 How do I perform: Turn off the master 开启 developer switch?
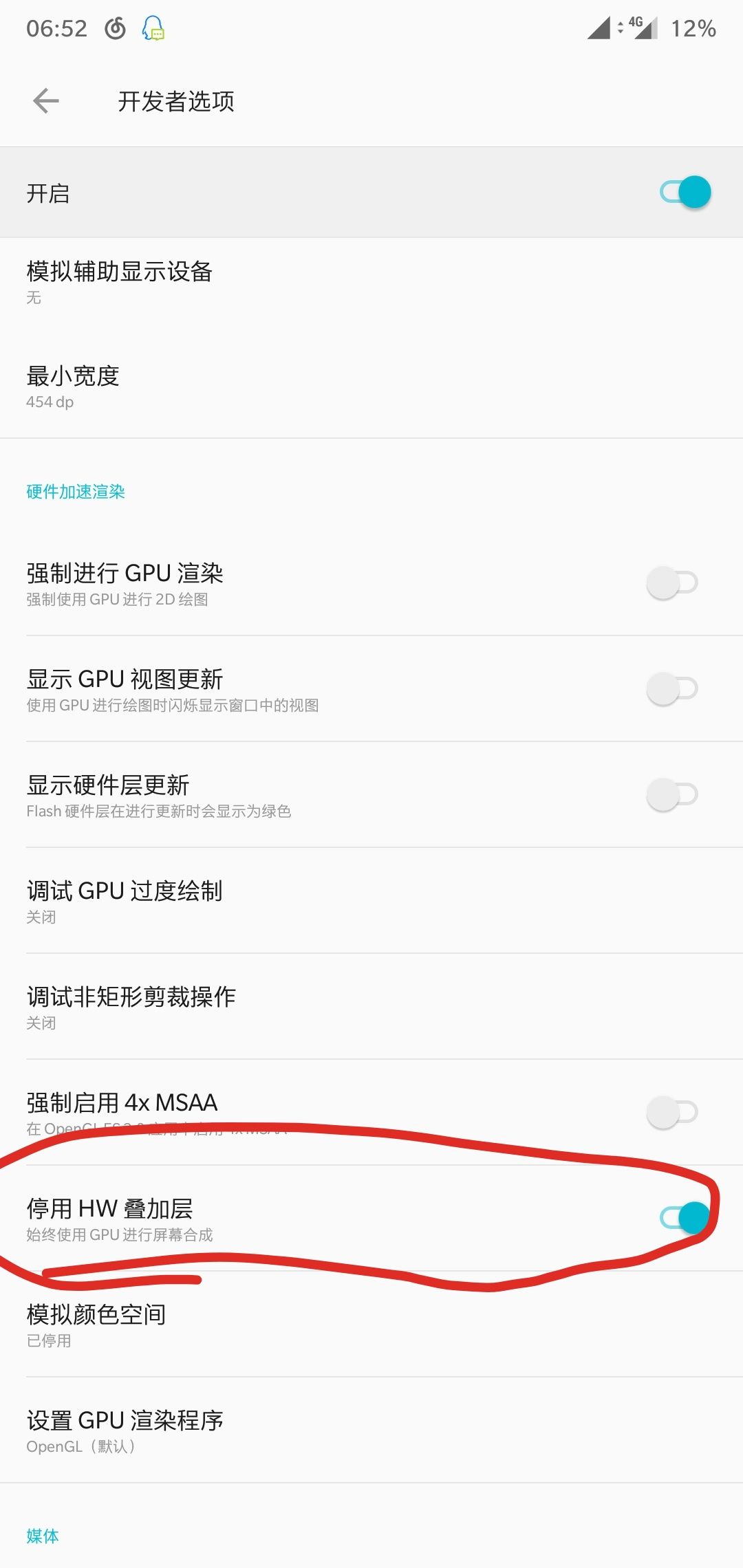click(x=686, y=190)
